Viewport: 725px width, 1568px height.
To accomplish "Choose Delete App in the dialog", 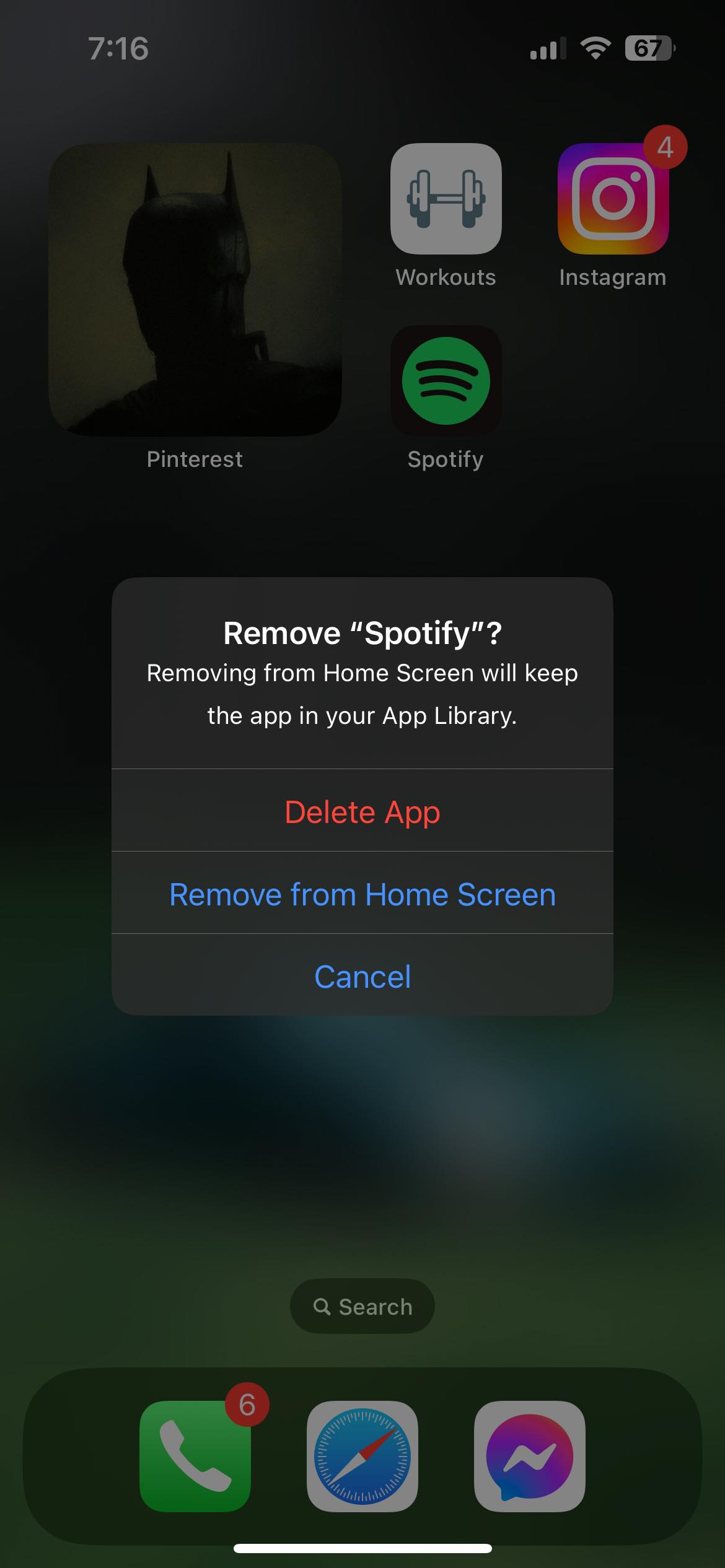I will (x=362, y=811).
